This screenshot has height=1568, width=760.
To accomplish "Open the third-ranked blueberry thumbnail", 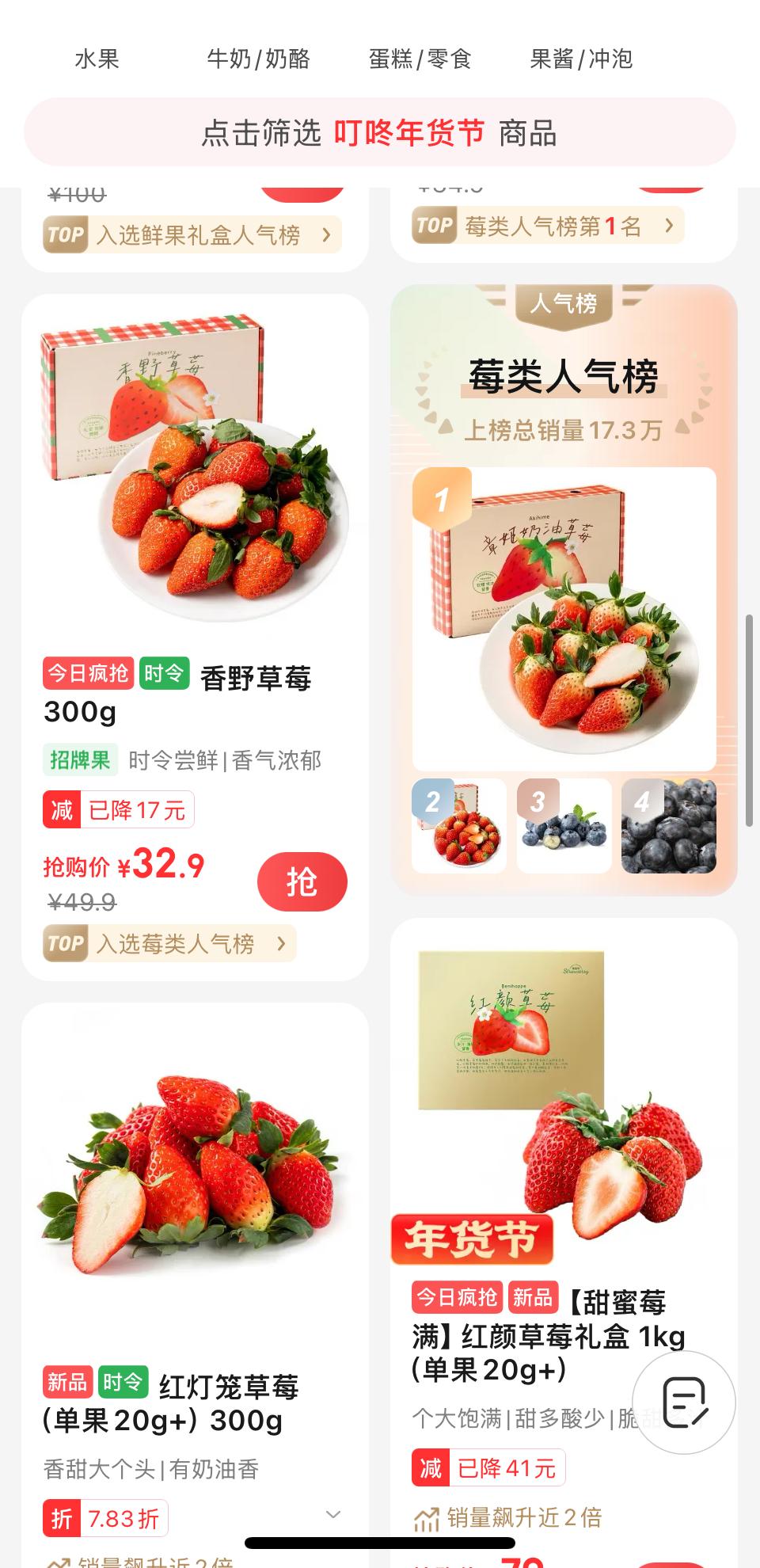I will [564, 826].
